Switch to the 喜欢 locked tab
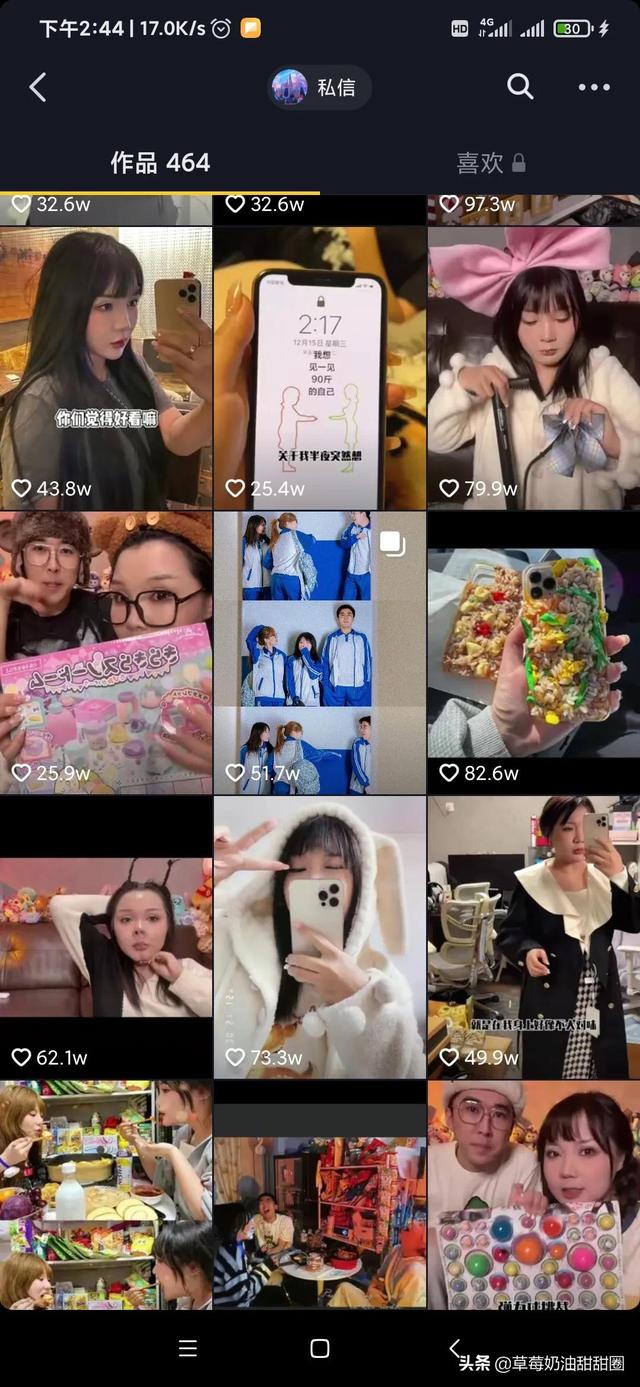Viewport: 640px width, 1387px height. [490, 162]
